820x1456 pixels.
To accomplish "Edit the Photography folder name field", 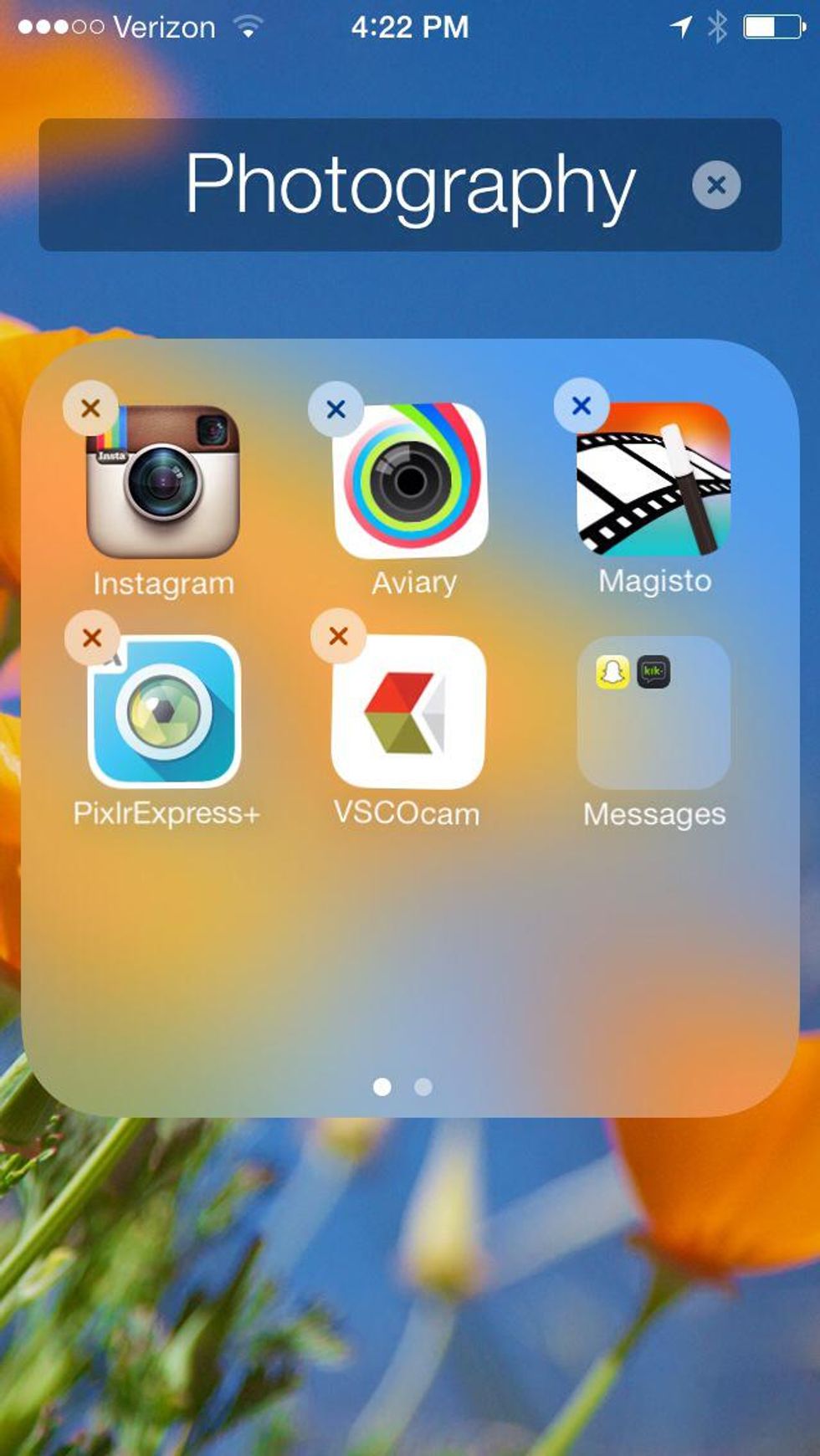I will pos(410,185).
